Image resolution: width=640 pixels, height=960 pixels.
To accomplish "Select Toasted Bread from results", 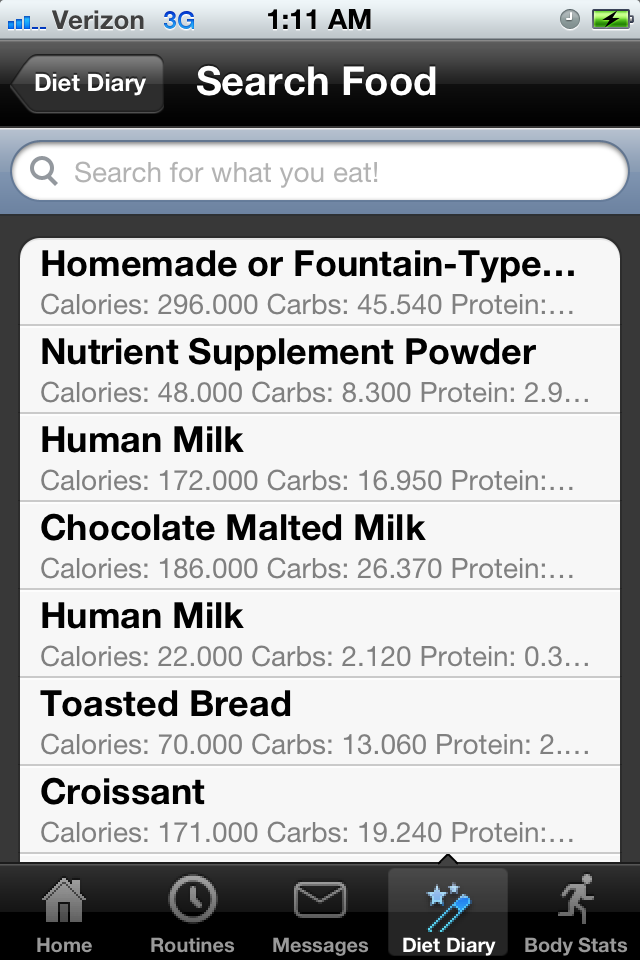I will 320,721.
